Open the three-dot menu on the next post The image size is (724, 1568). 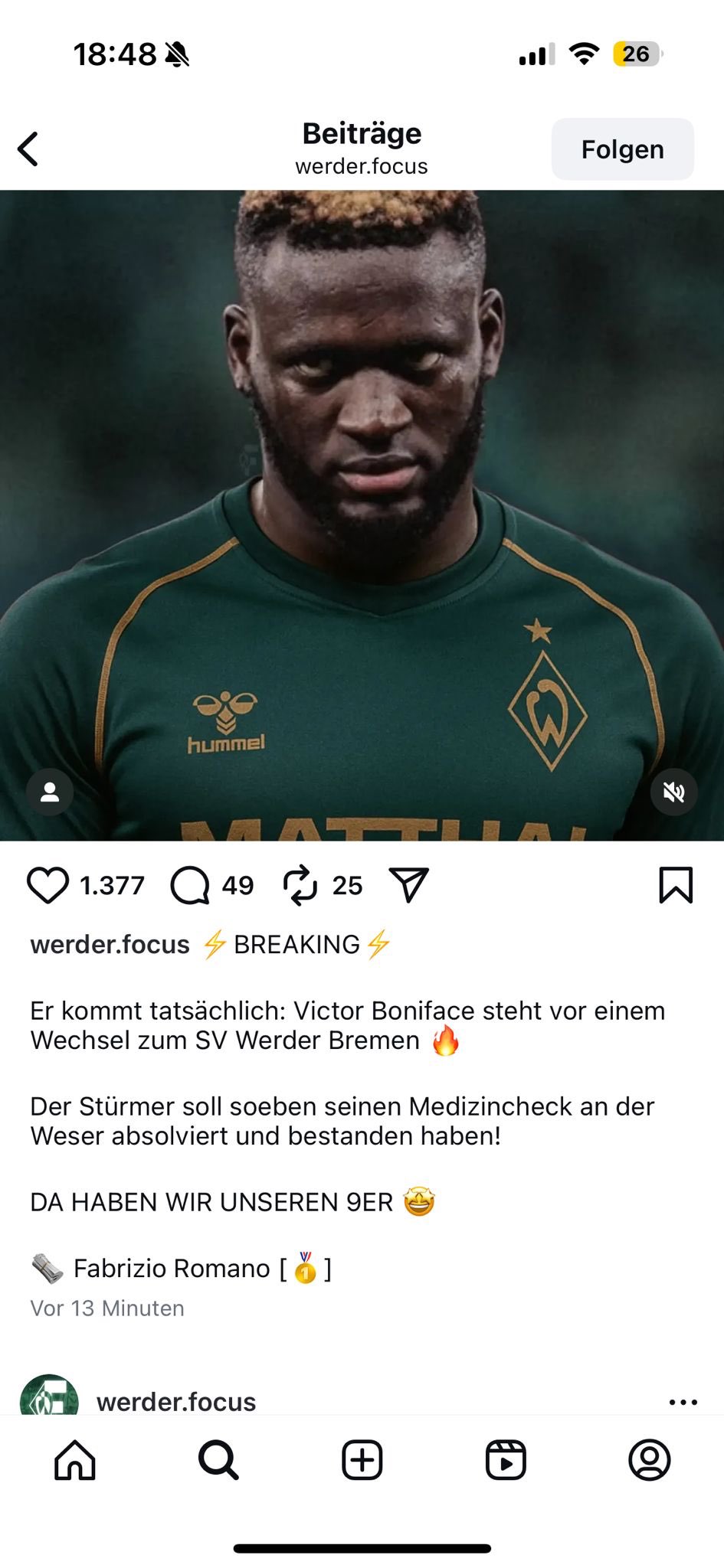pyautogui.click(x=683, y=1402)
